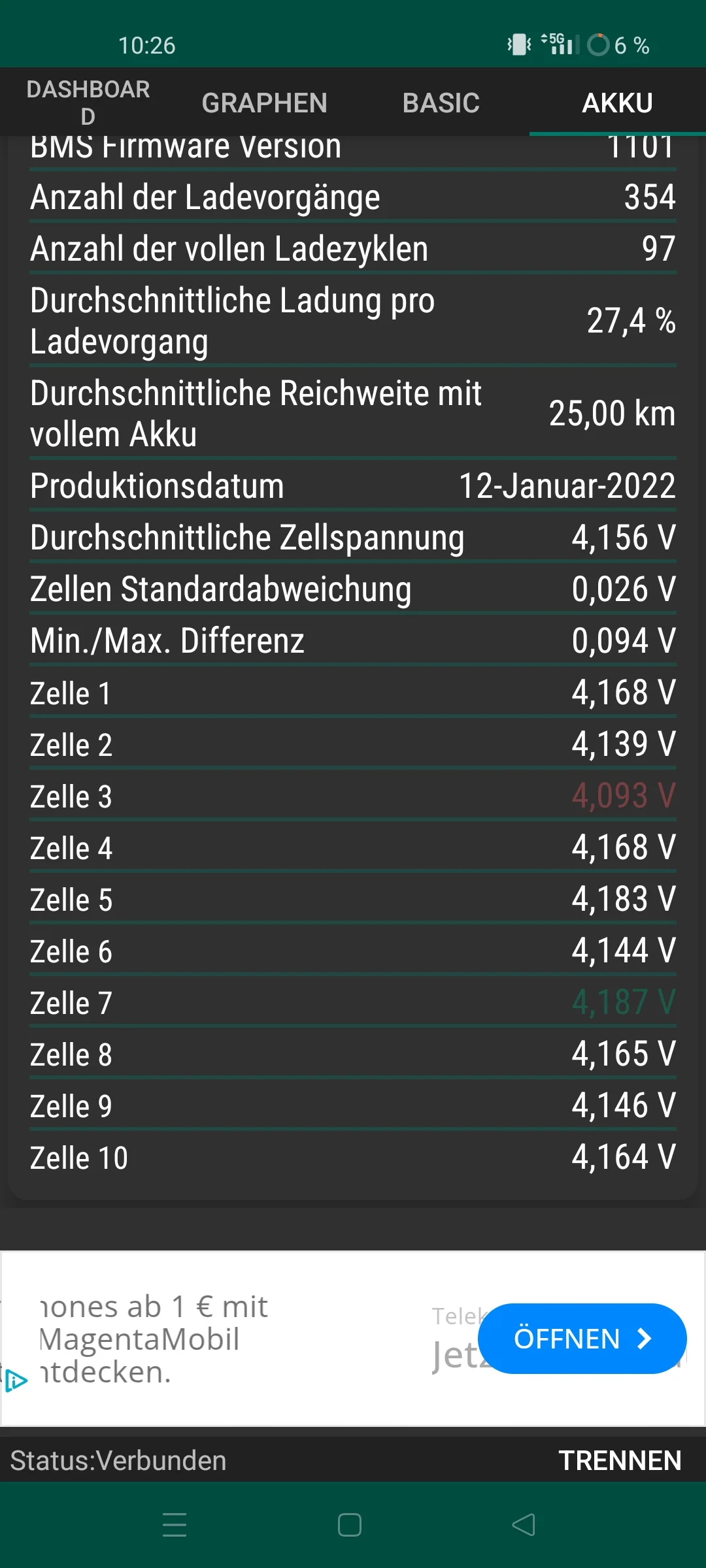Tap the Öffnen button in the ad

point(582,1339)
